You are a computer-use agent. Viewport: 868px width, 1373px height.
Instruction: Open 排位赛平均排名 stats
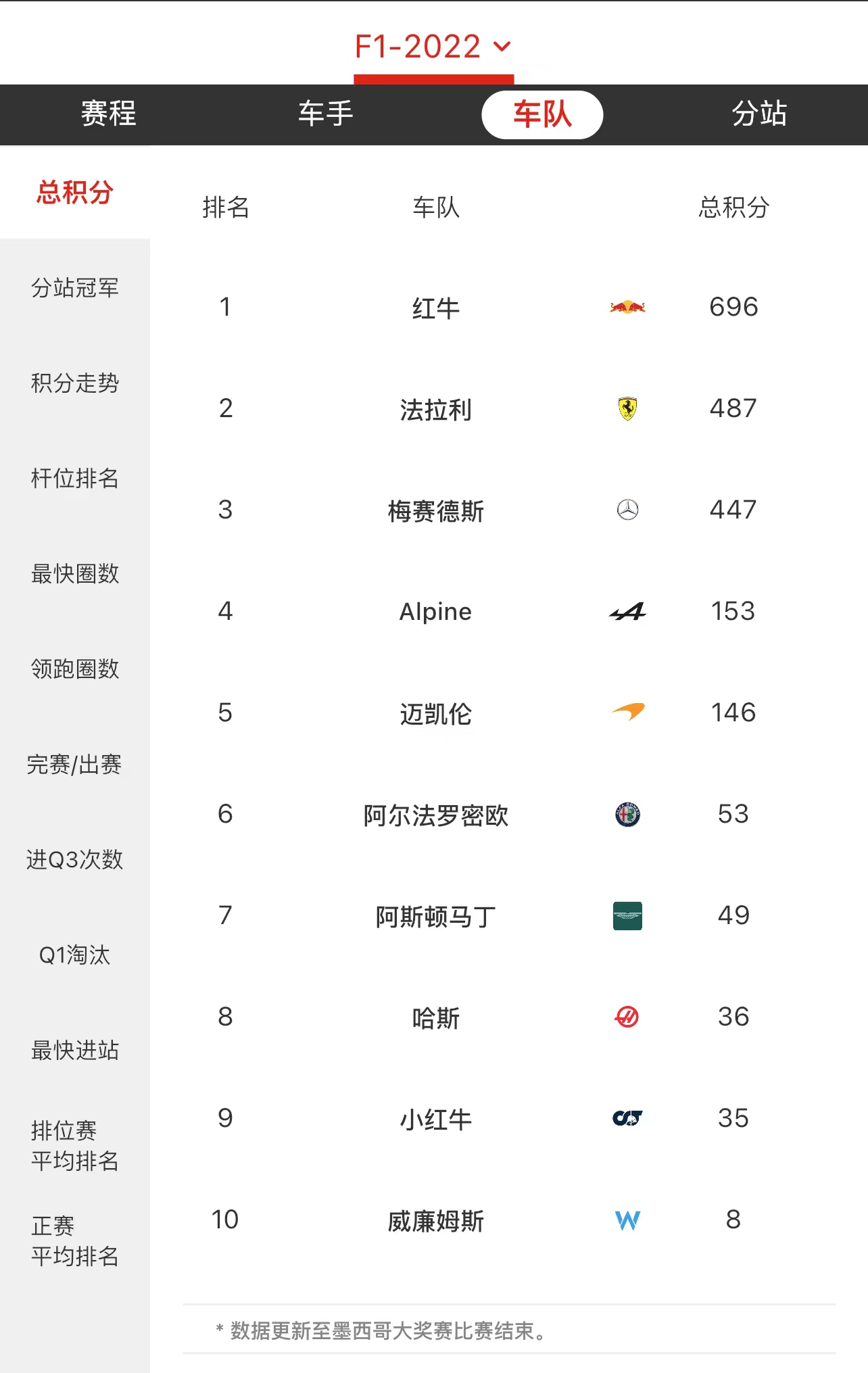[x=75, y=1146]
